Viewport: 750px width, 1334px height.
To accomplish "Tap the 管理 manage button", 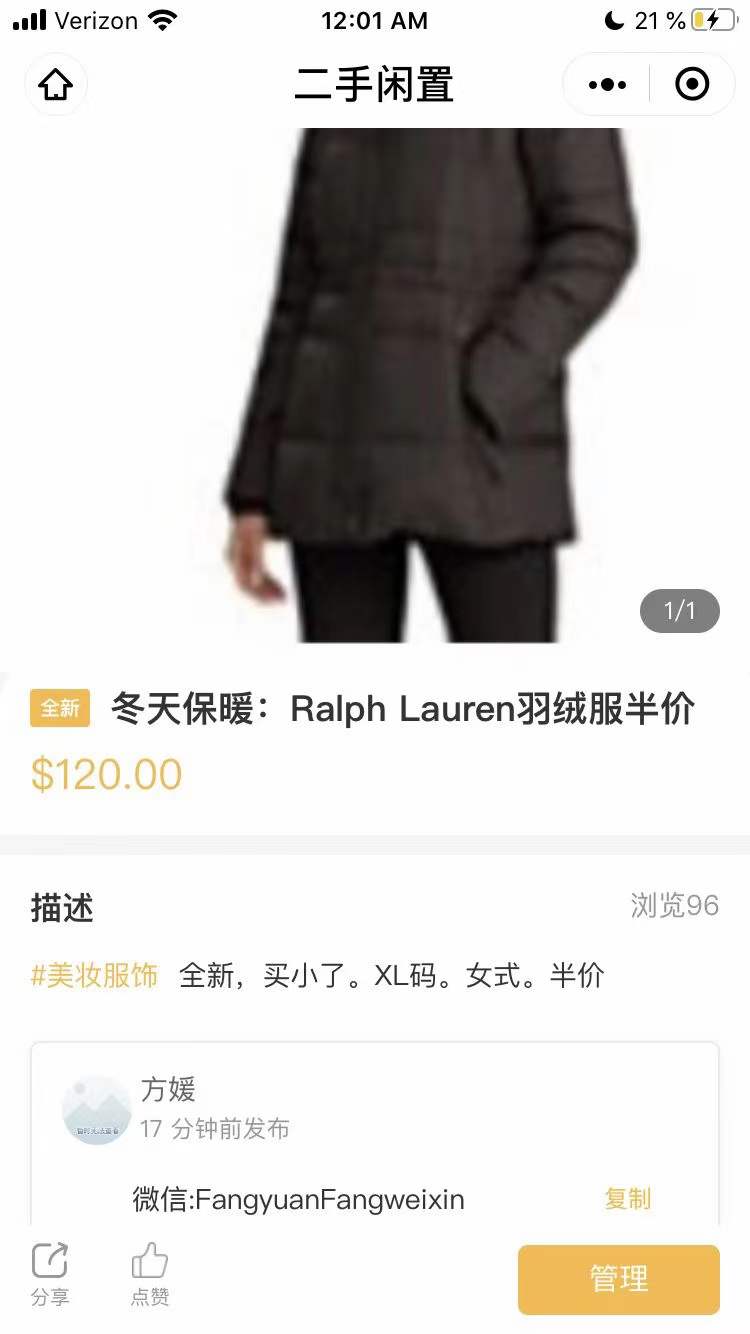I will (x=618, y=1279).
